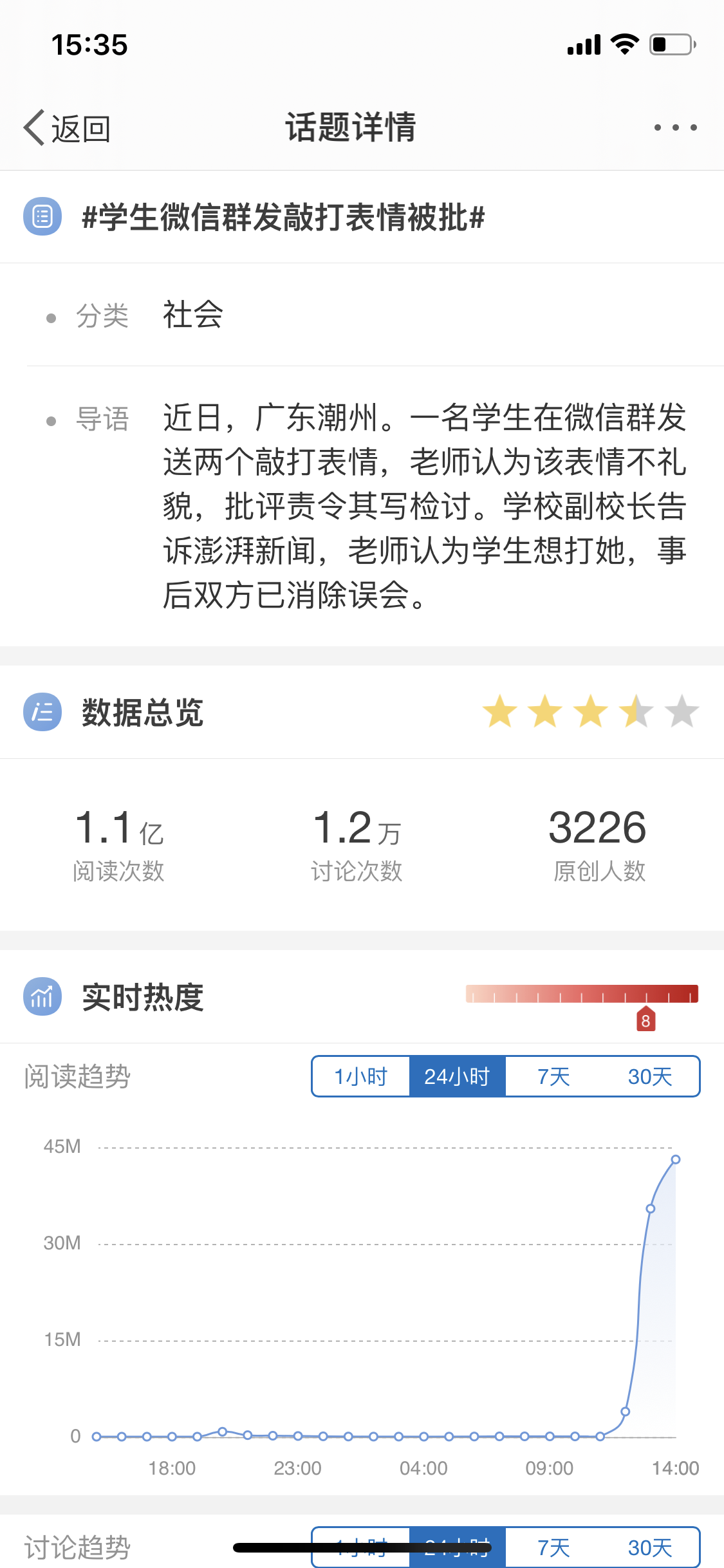The height and width of the screenshot is (1568, 724).
Task: Show discussion trend for 7天
Action: click(553, 1547)
